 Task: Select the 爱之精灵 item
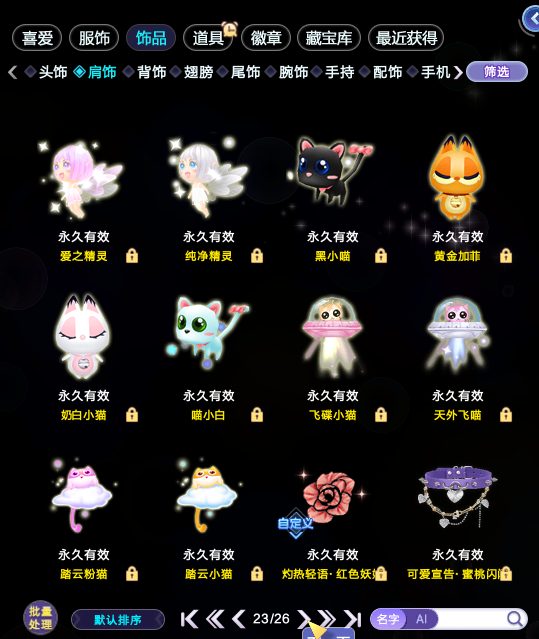click(x=84, y=179)
